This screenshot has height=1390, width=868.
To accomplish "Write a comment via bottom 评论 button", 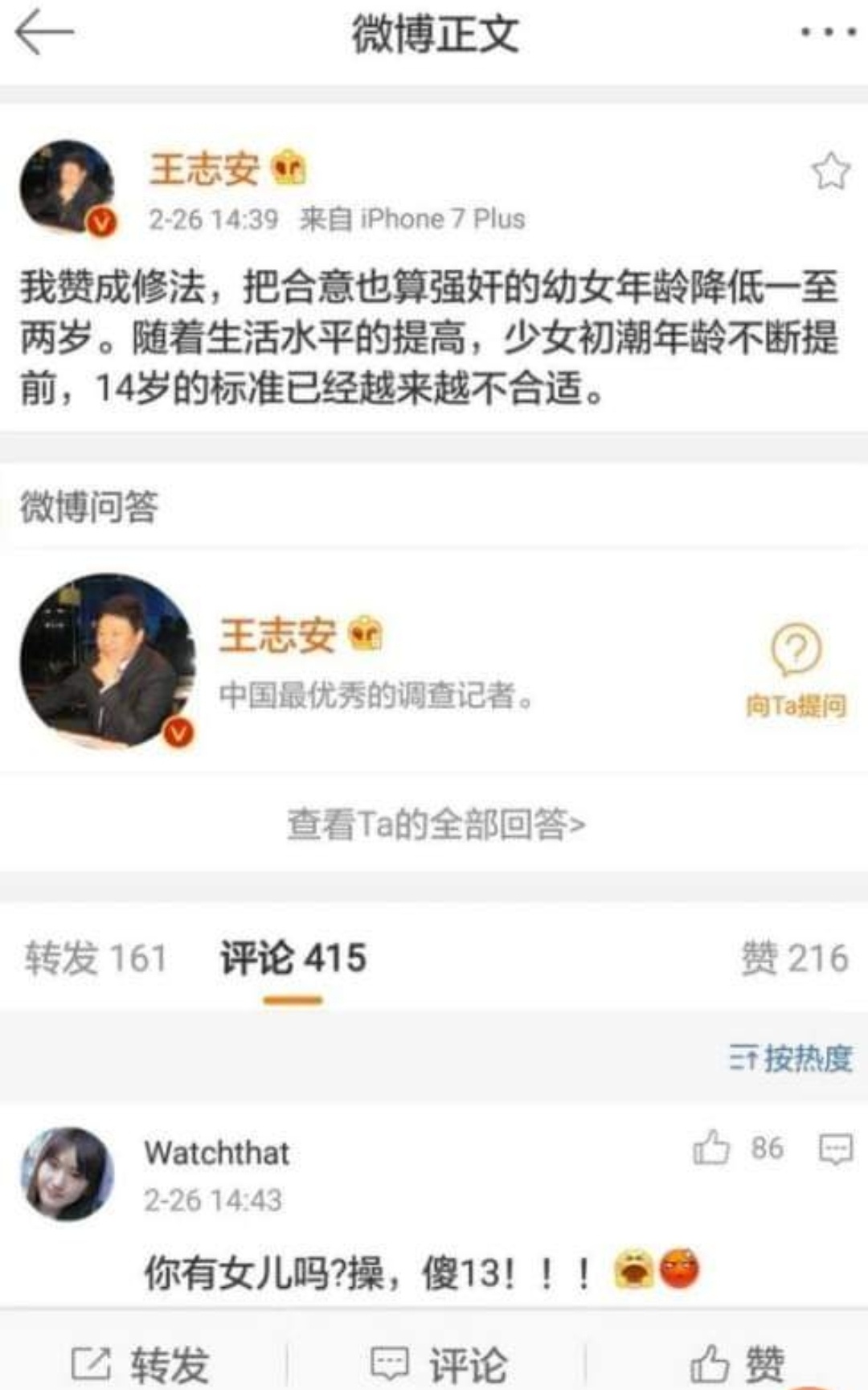I will pyautogui.click(x=438, y=1364).
